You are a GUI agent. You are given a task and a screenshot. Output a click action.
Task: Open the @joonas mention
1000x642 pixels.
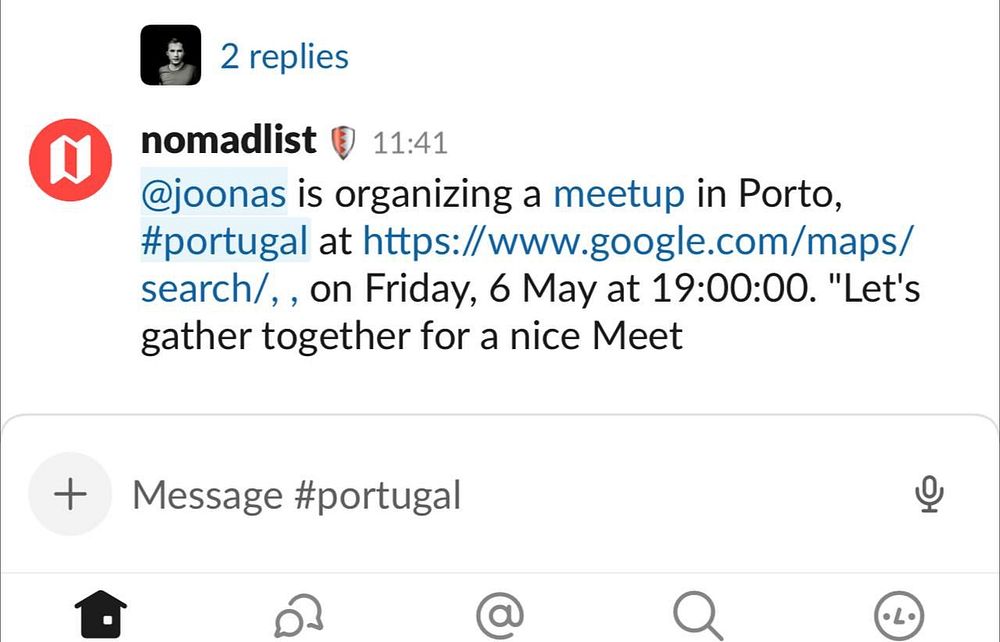point(214,193)
